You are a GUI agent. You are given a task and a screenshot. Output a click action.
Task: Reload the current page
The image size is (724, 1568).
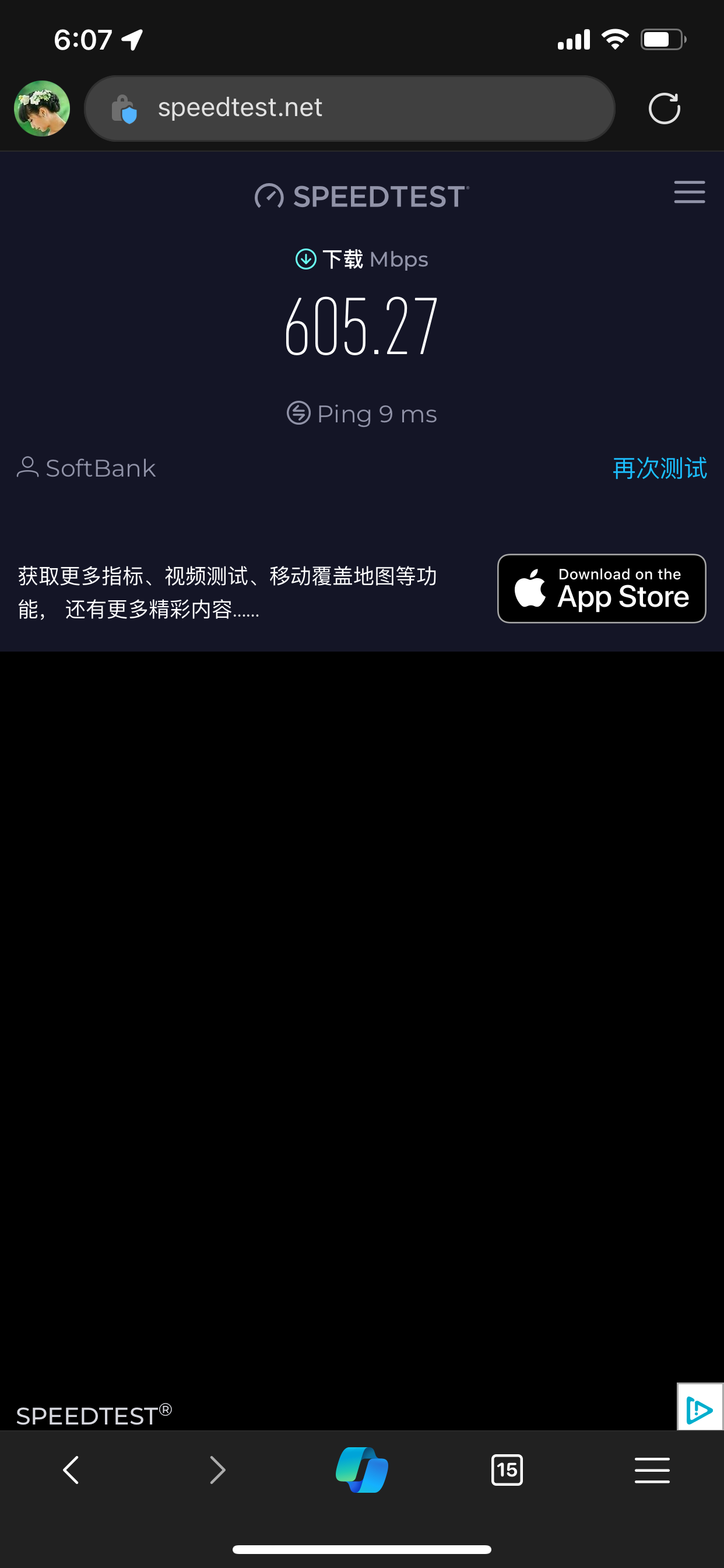664,108
